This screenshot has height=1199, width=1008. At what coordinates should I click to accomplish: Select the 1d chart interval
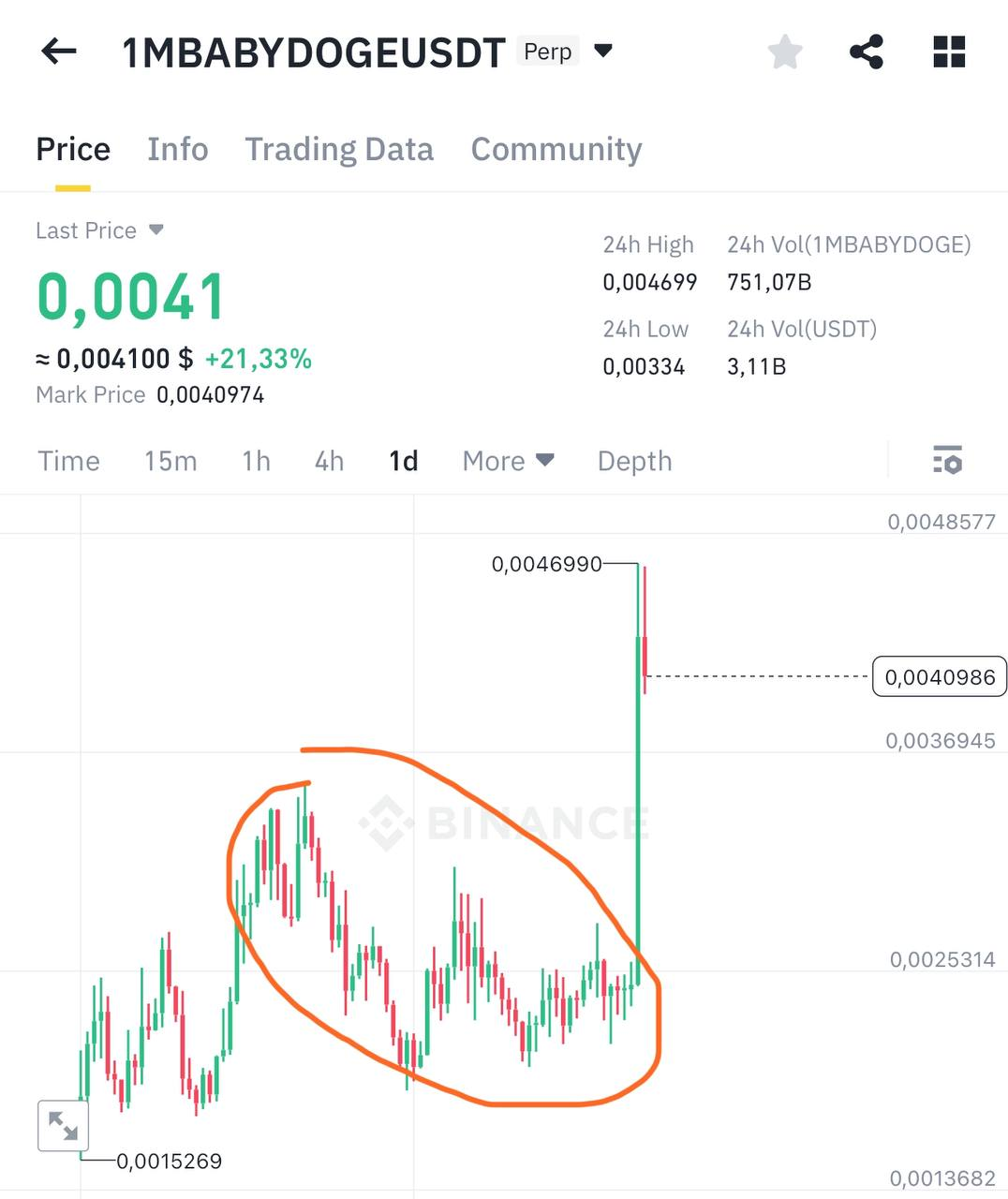[x=404, y=461]
